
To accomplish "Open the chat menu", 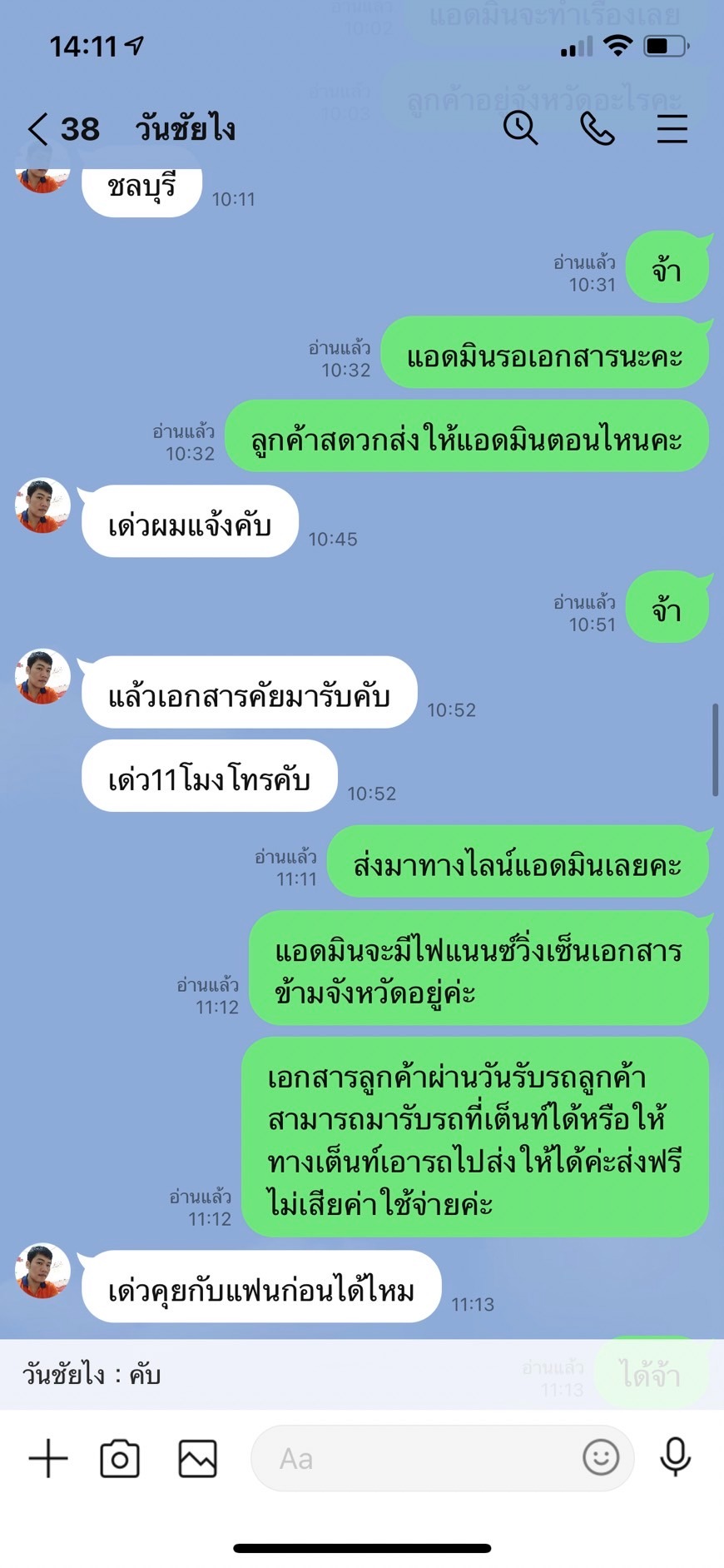I will 672,129.
